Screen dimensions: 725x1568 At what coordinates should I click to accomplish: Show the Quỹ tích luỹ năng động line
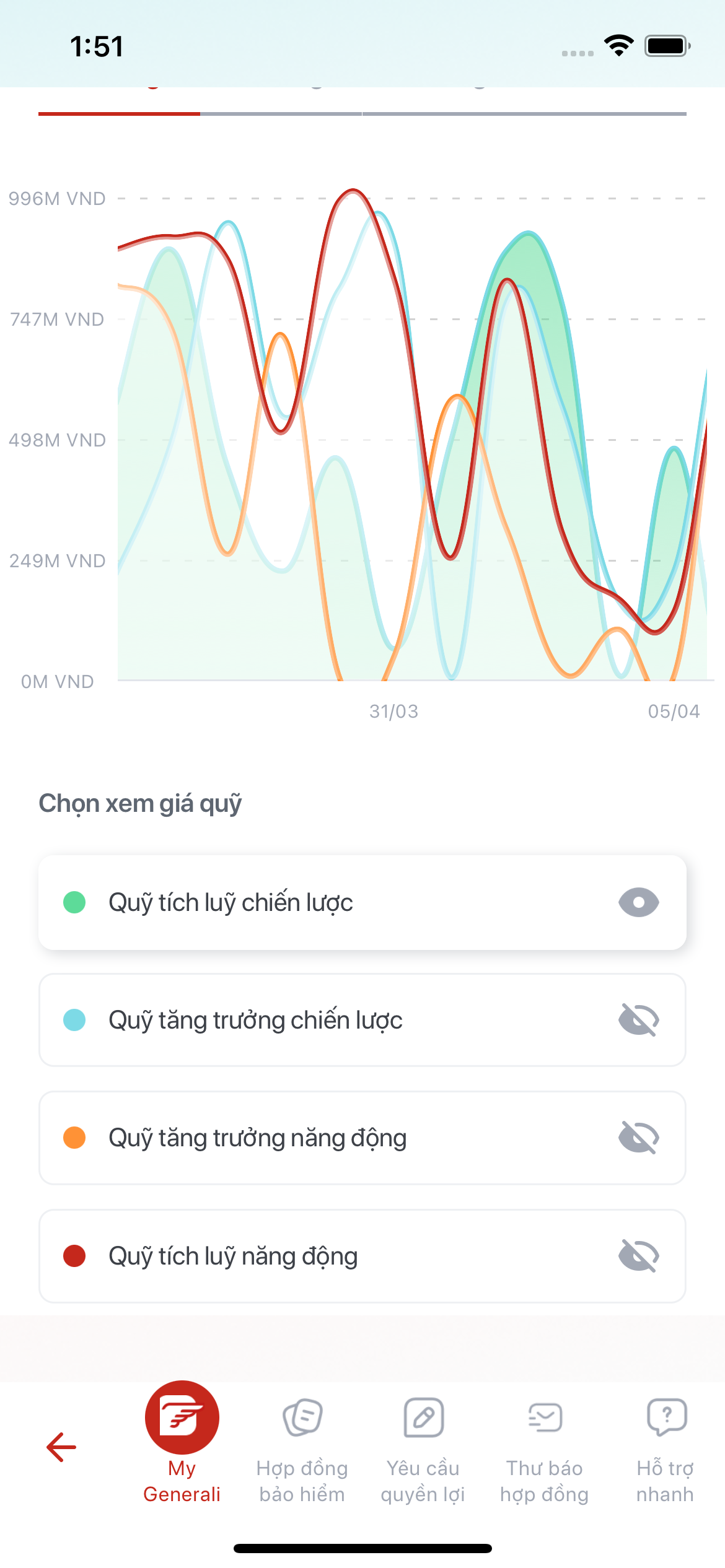point(640,1256)
